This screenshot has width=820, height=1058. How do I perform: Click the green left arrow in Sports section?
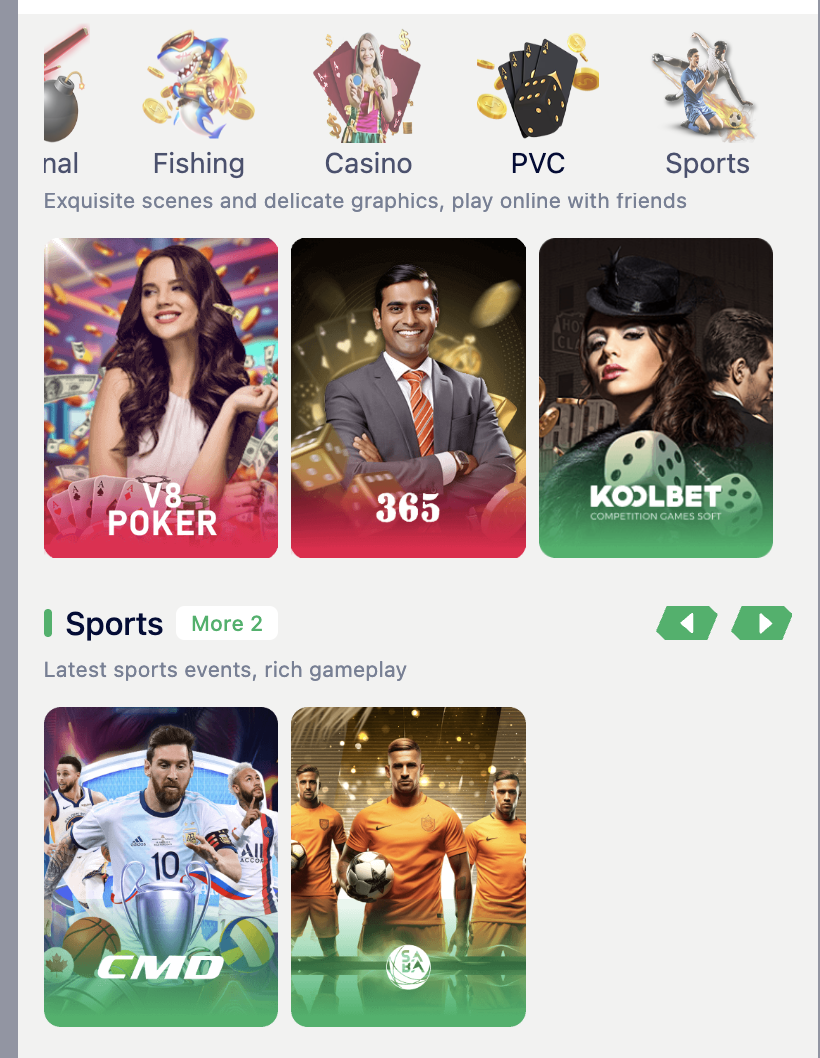(686, 622)
